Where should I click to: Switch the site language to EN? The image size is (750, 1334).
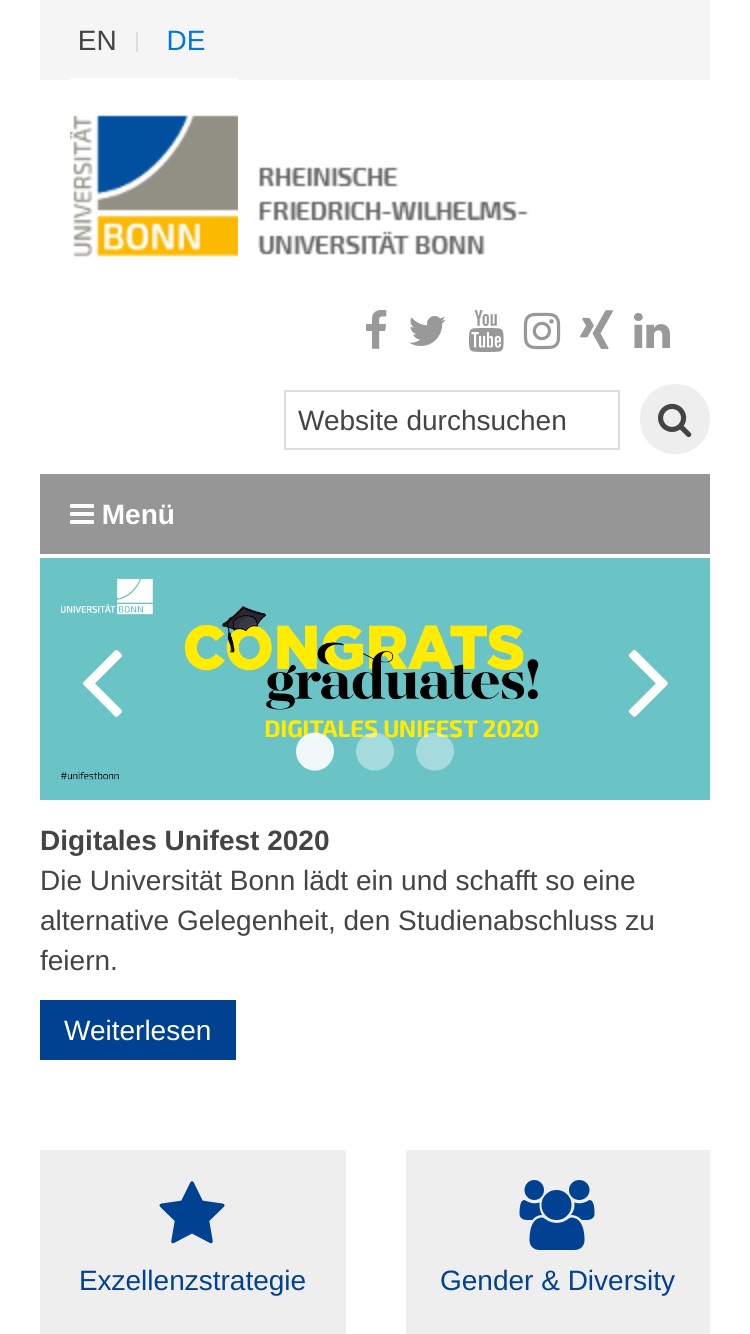[x=97, y=41]
